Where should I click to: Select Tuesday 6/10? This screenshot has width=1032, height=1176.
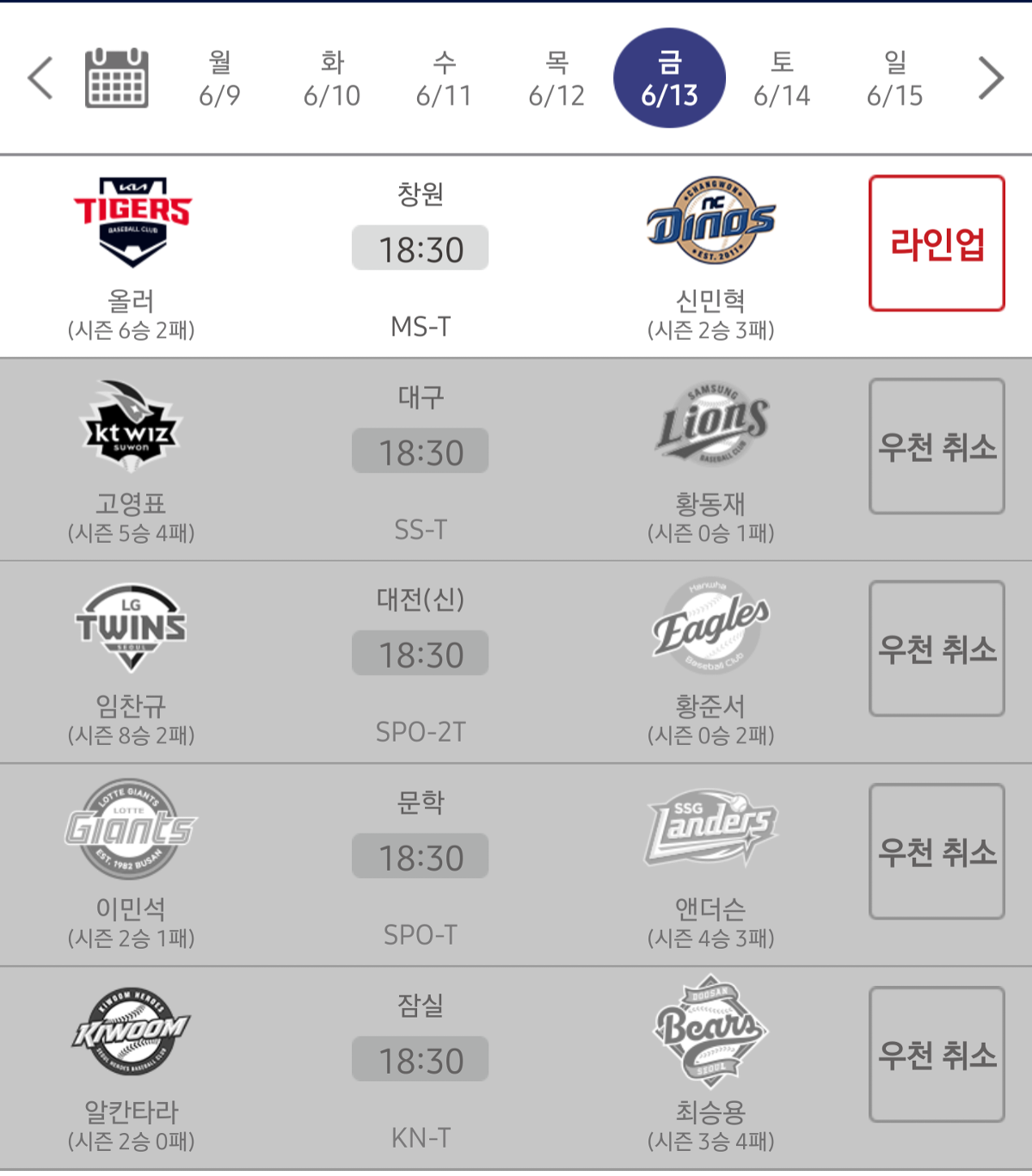(x=332, y=78)
